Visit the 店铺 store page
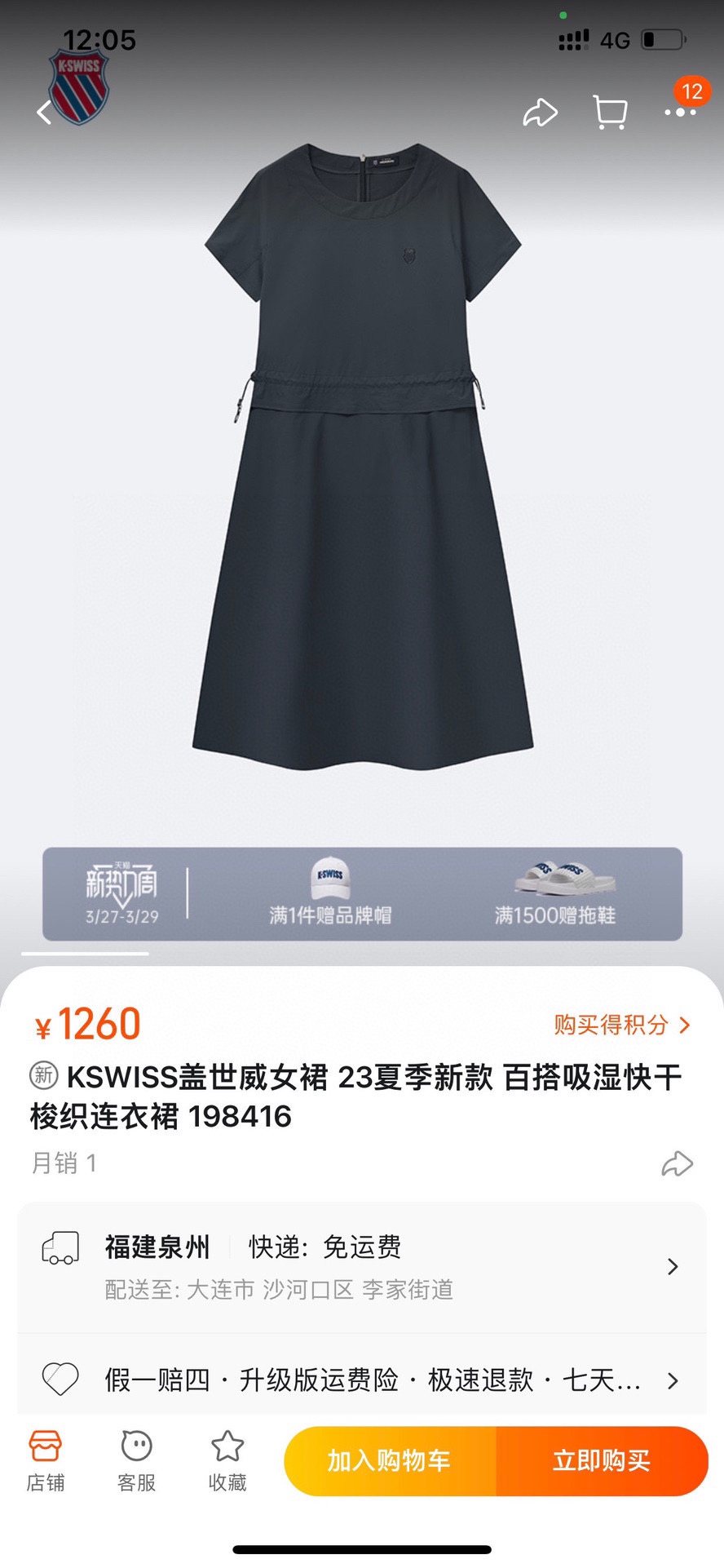The width and height of the screenshot is (724, 1568). click(46, 1460)
